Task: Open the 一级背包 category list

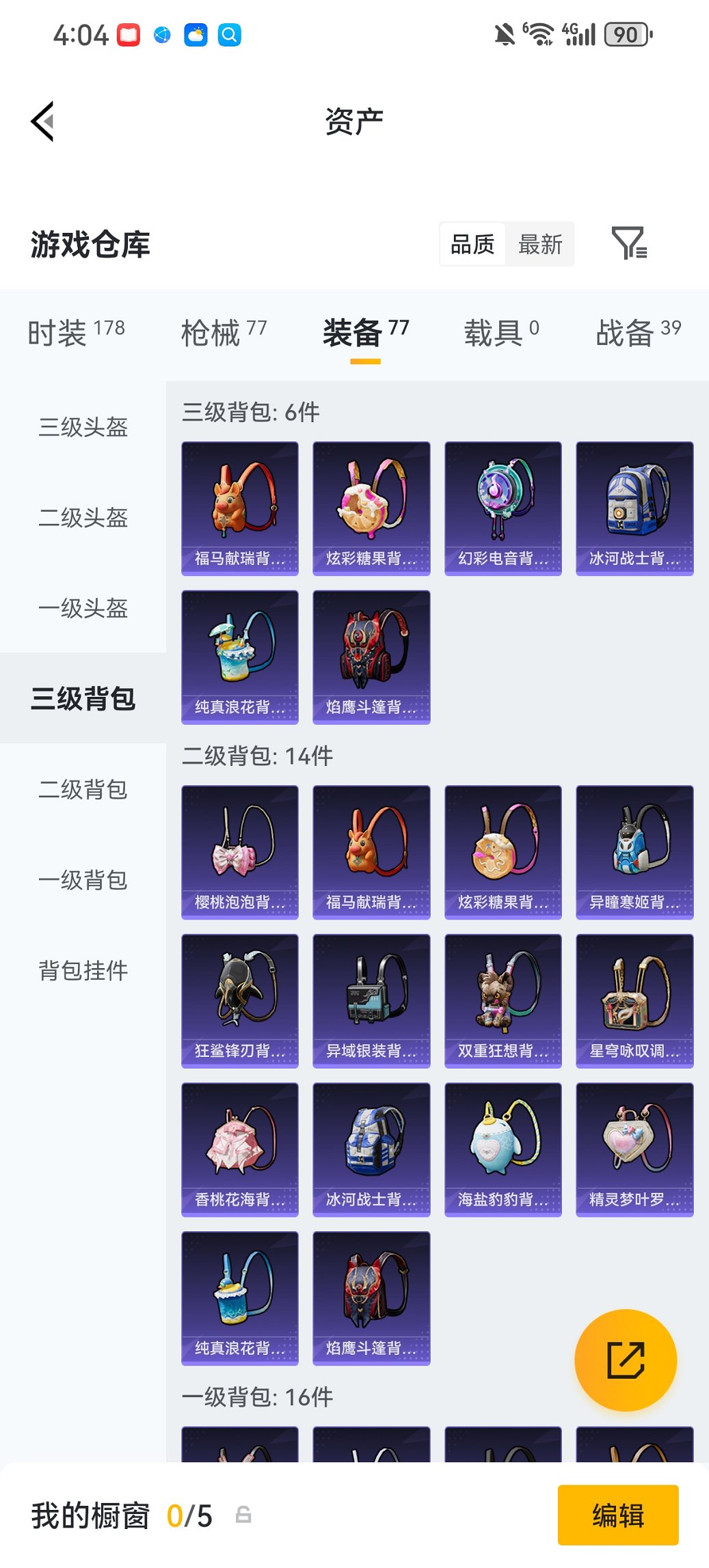Action: pyautogui.click(x=83, y=881)
